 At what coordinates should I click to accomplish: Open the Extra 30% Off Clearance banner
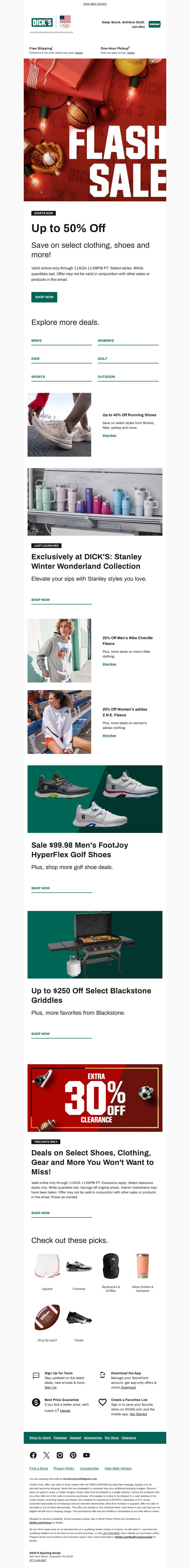click(95, 1098)
